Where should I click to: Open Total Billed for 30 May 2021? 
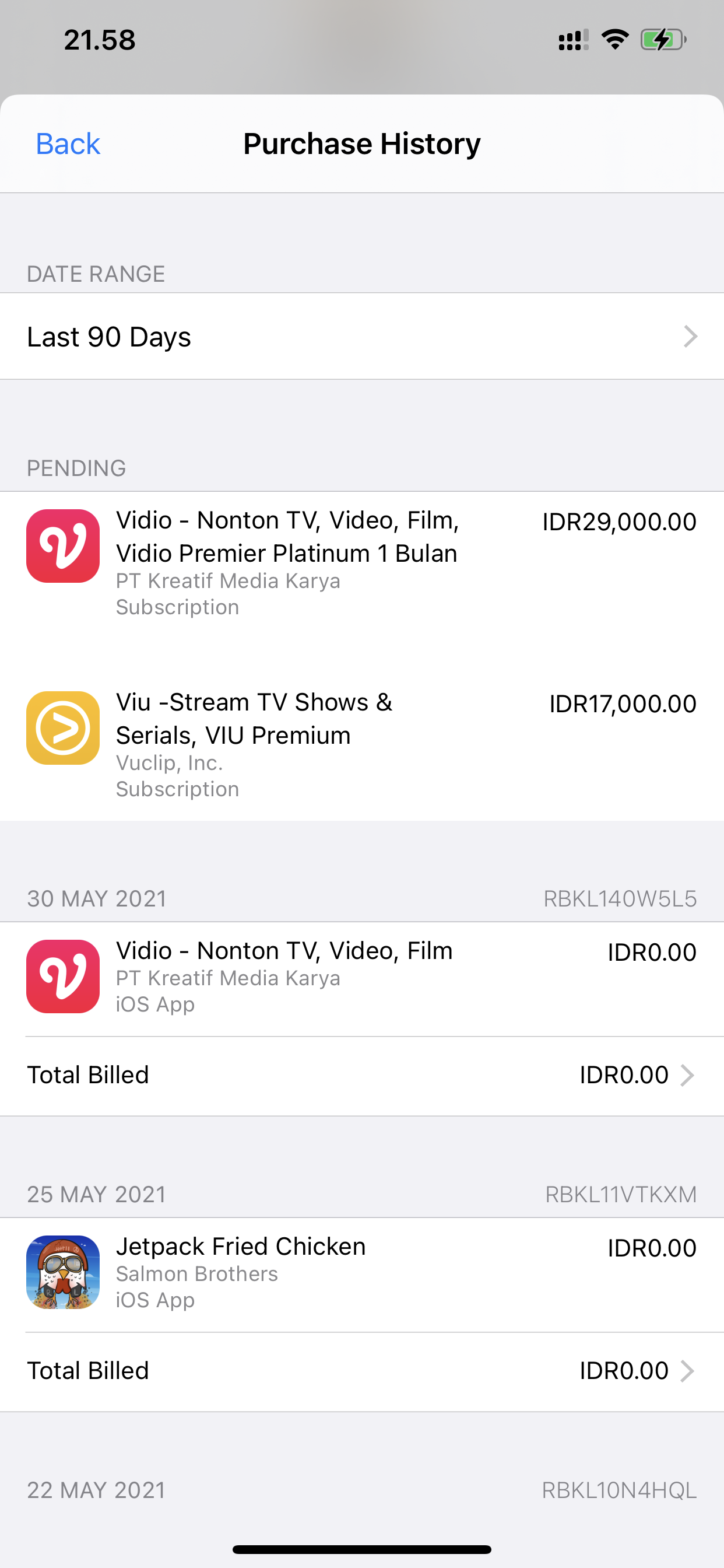pos(361,1076)
